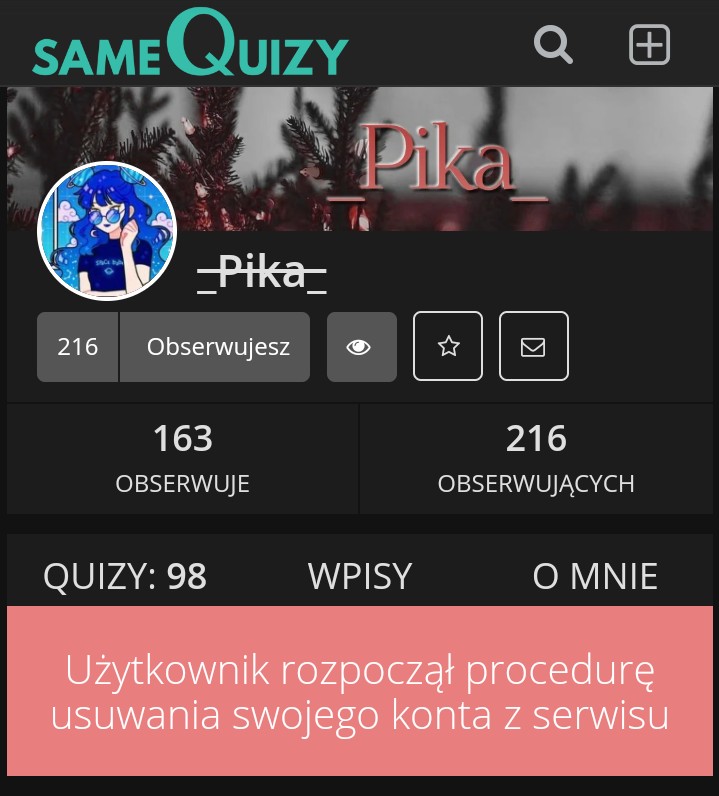
Task: Tap the plus icon to add content
Action: (x=649, y=45)
